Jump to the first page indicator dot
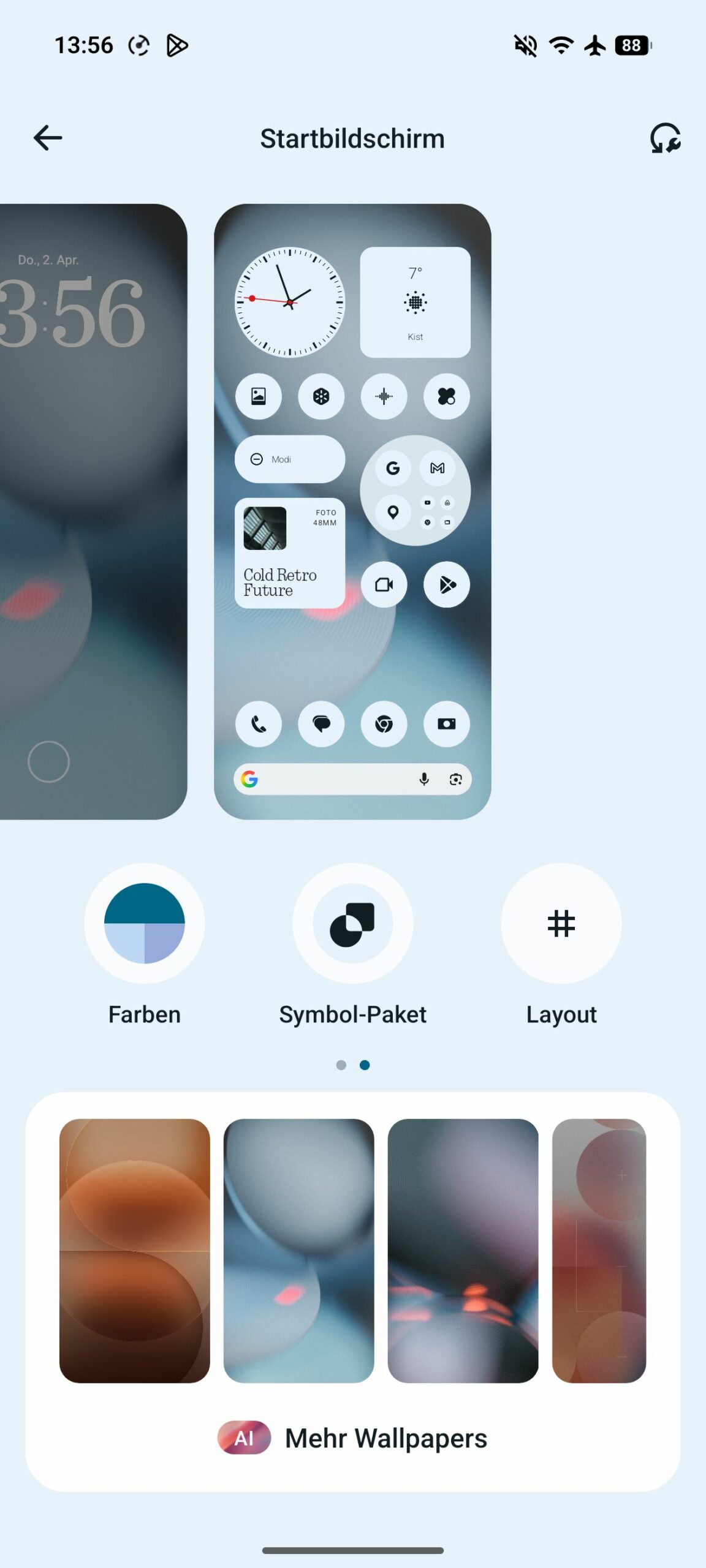The height and width of the screenshot is (1568, 706). coord(341,1065)
